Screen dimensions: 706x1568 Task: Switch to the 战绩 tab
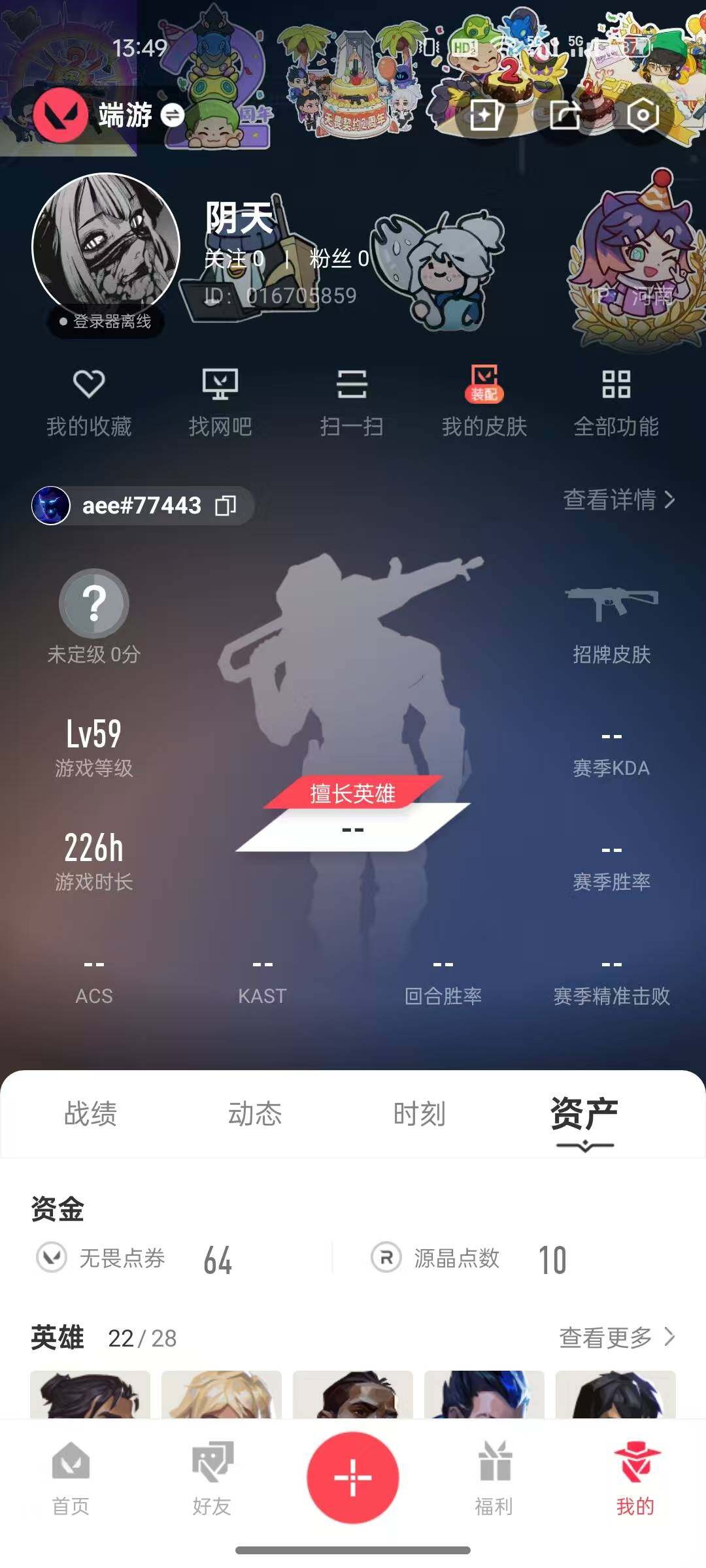point(90,1114)
